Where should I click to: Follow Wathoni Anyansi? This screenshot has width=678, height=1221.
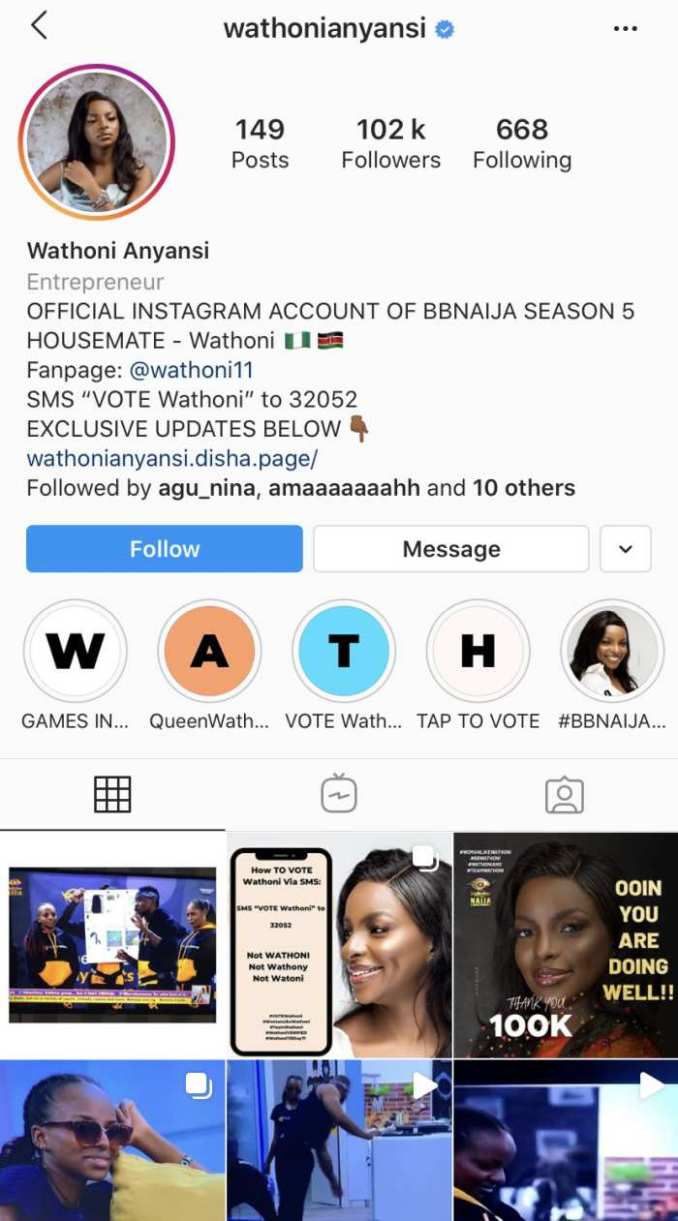click(164, 549)
